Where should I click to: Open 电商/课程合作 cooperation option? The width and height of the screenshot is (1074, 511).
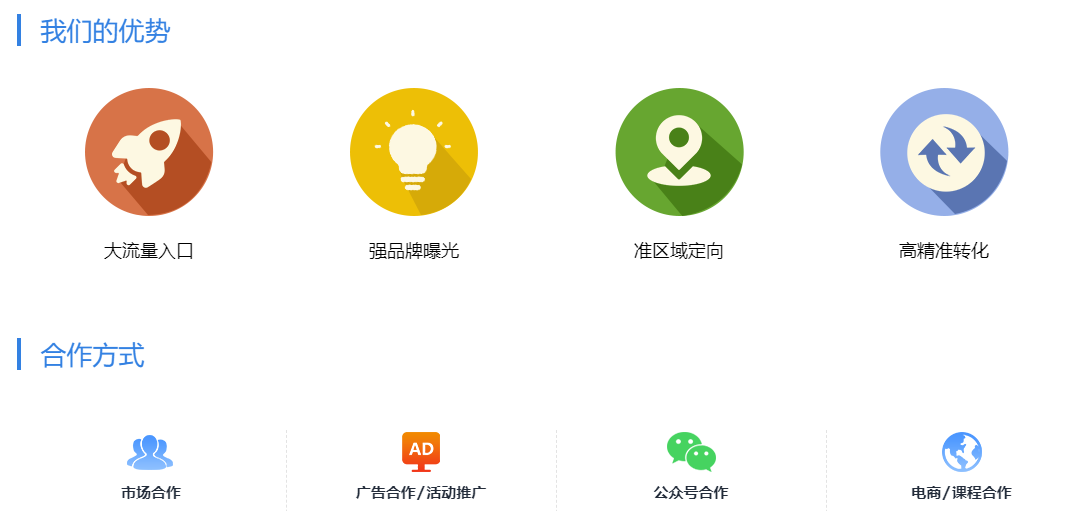[961, 468]
